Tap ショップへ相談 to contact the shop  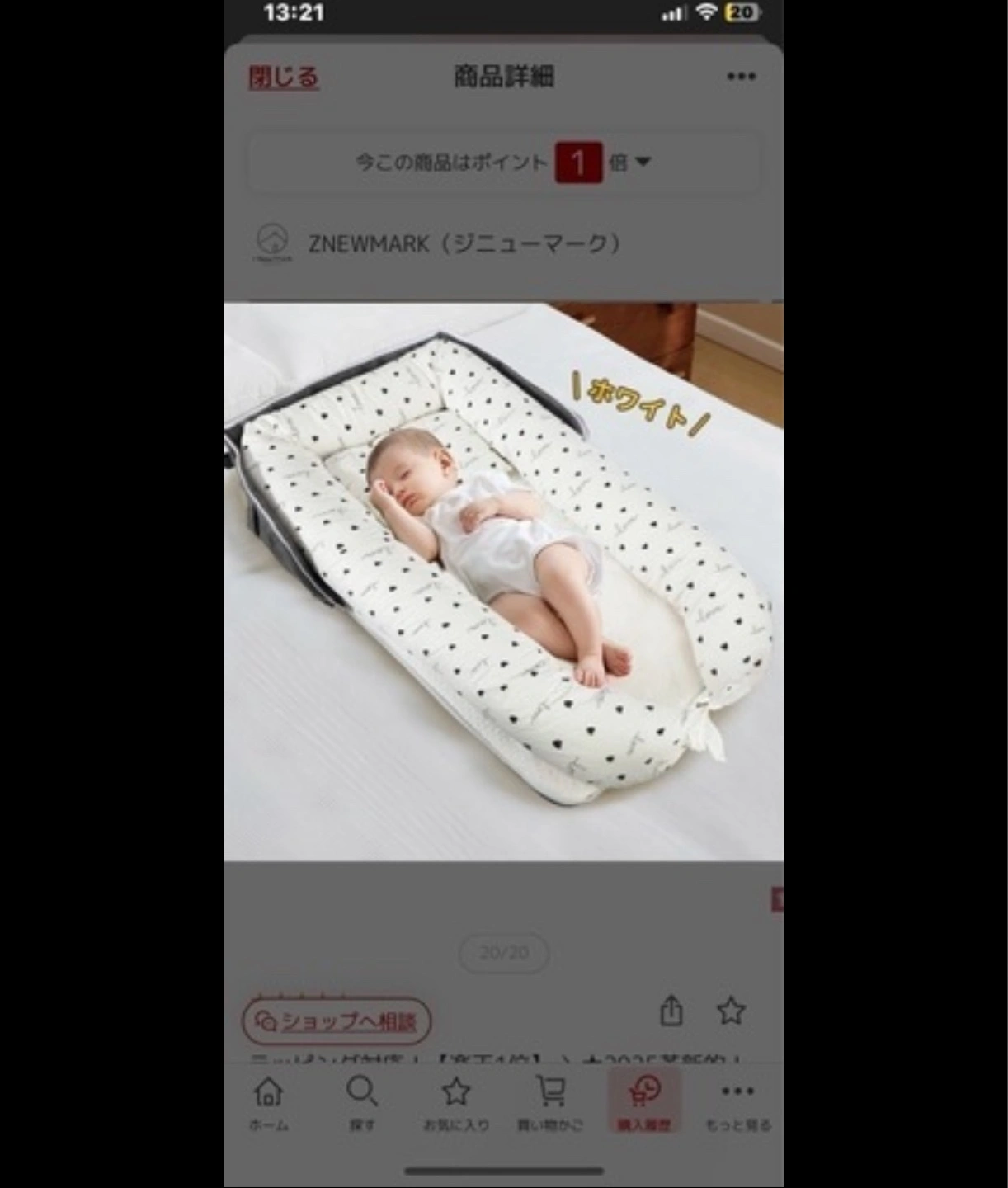tap(337, 1021)
